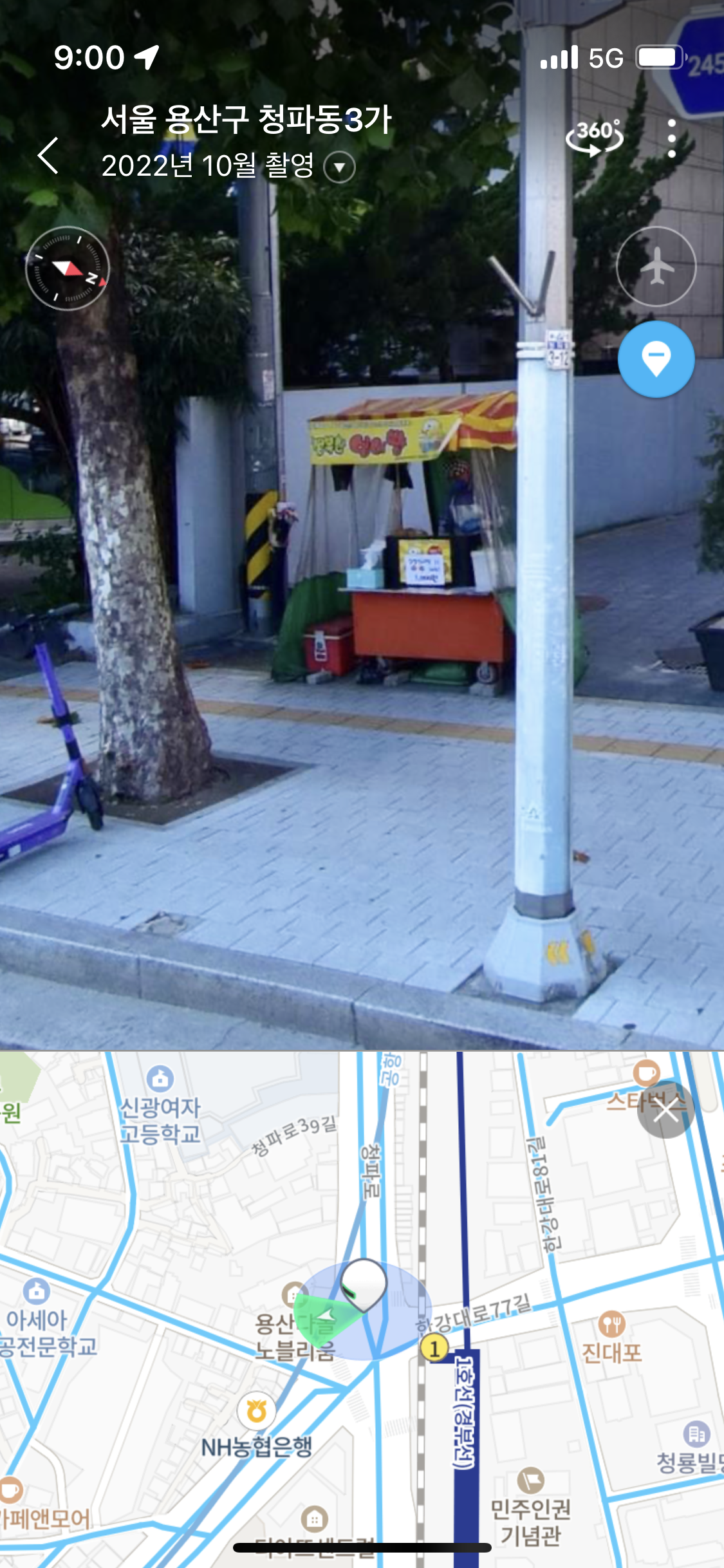Tap the compass to reset orientation
724x1568 pixels.
(68, 268)
